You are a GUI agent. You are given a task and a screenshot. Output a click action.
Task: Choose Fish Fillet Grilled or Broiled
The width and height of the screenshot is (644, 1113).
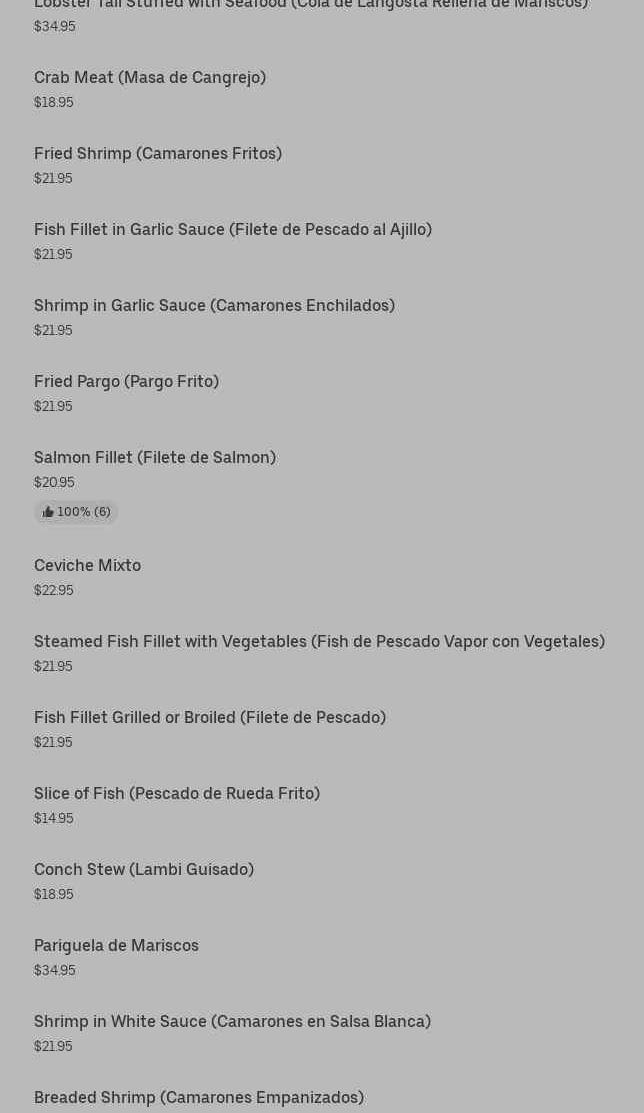(x=210, y=718)
